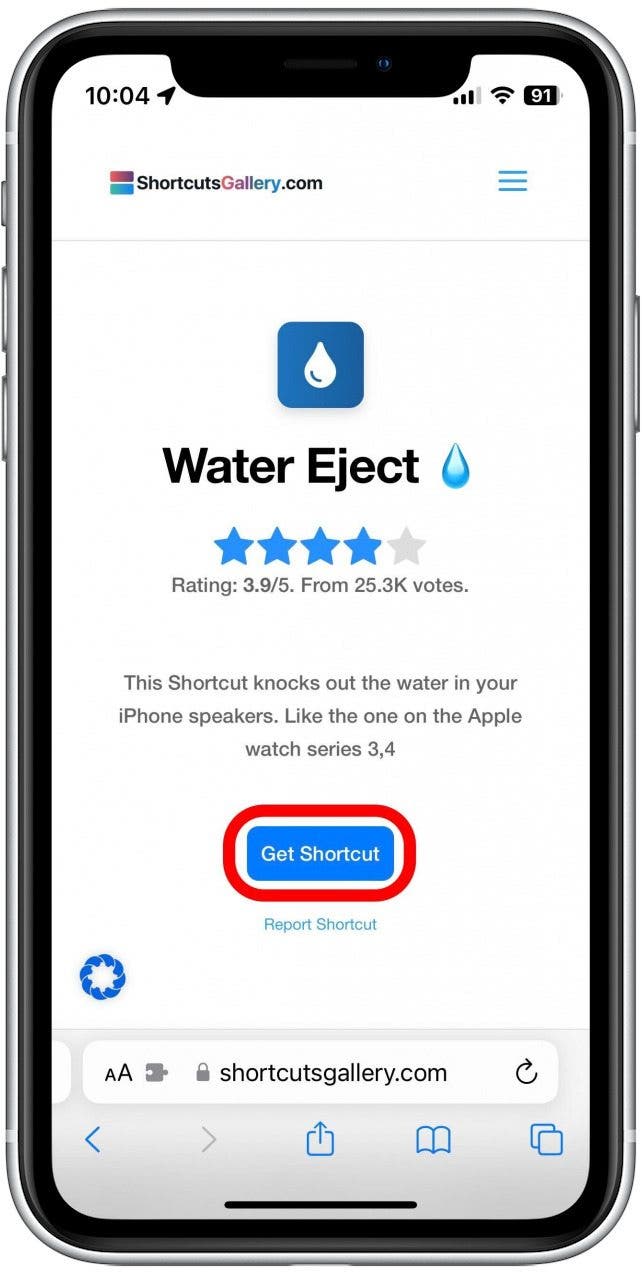Open the AA reader view menu
642x1274 pixels.
(118, 1073)
